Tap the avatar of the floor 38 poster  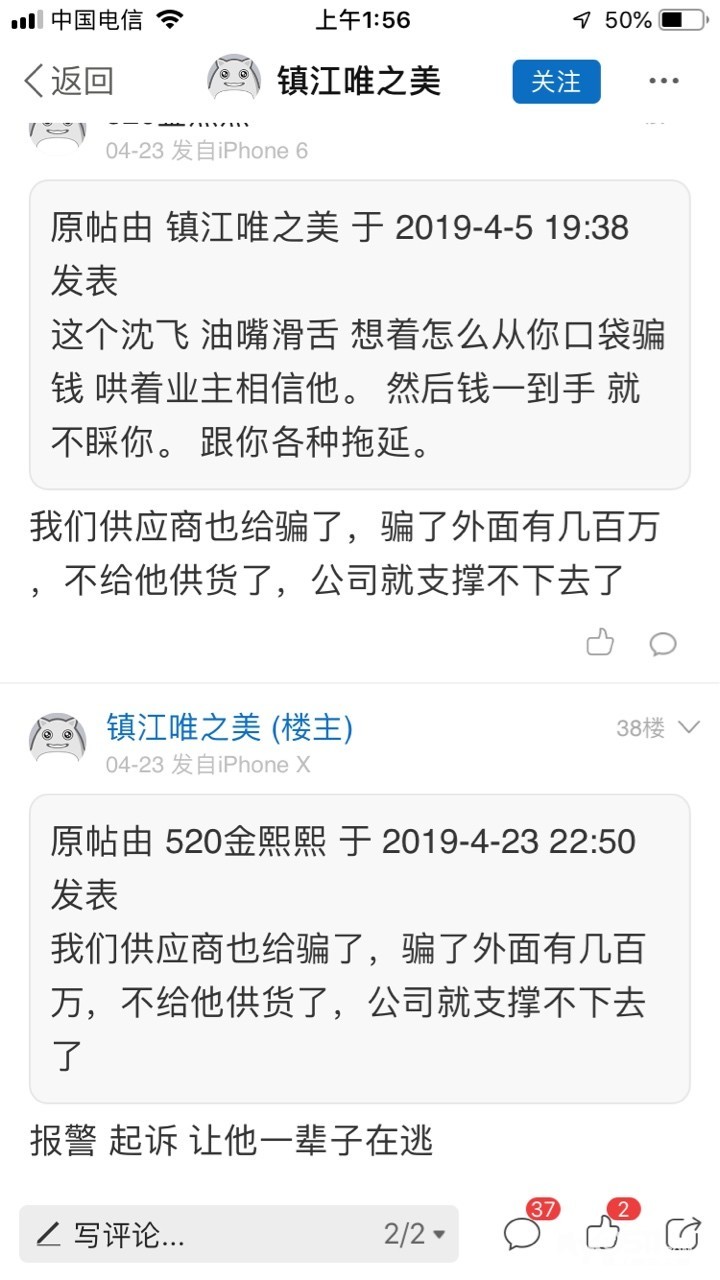[57, 740]
